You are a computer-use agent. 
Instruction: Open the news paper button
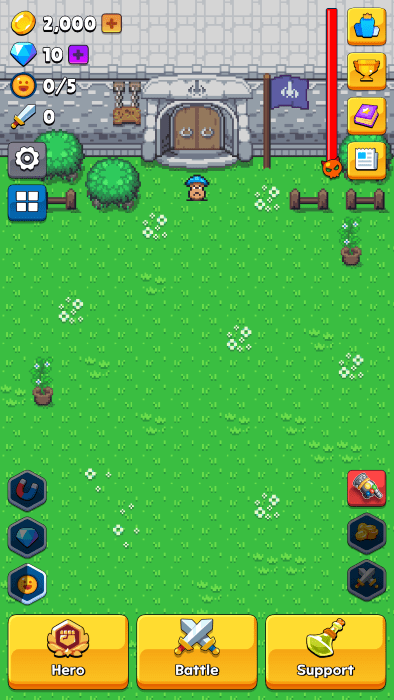pyautogui.click(x=367, y=161)
